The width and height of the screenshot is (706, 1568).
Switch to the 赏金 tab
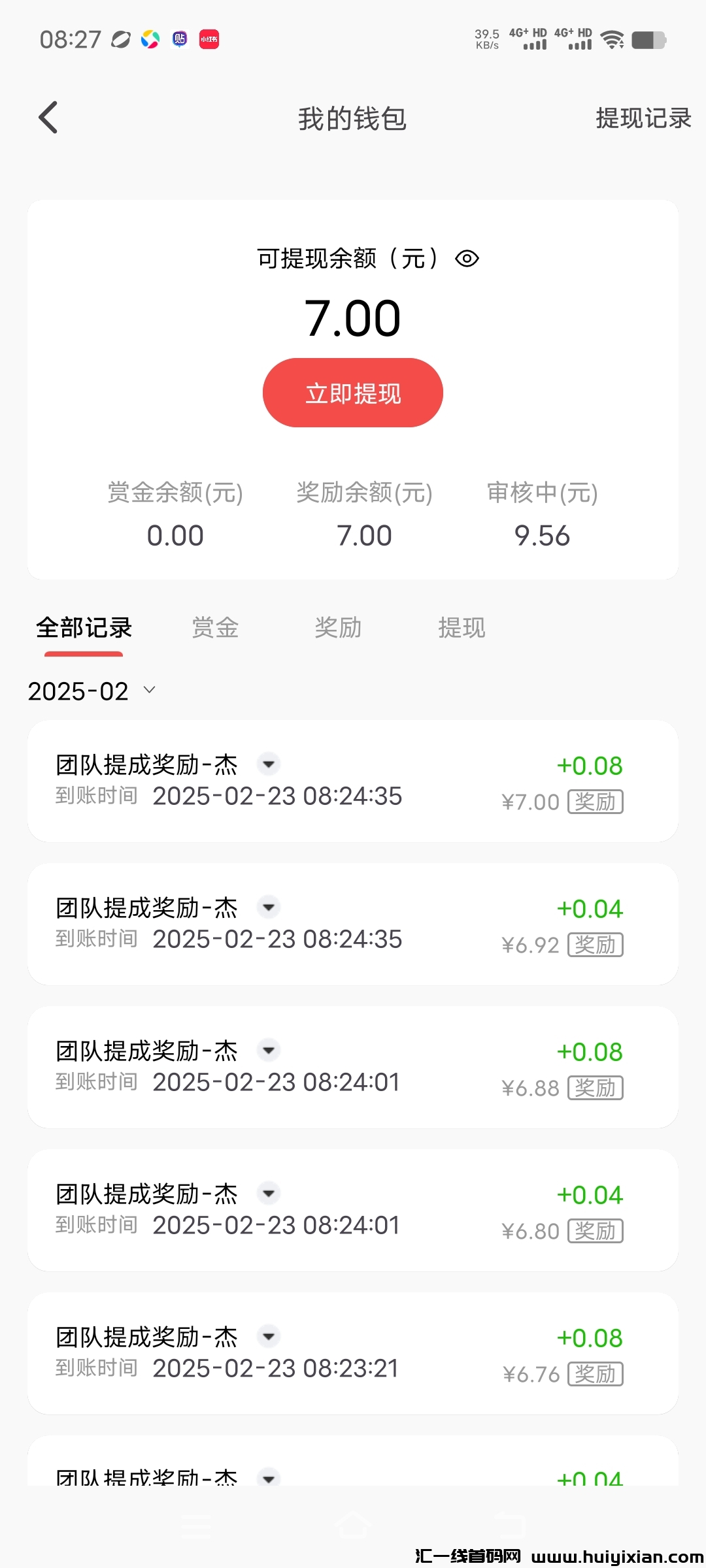215,629
